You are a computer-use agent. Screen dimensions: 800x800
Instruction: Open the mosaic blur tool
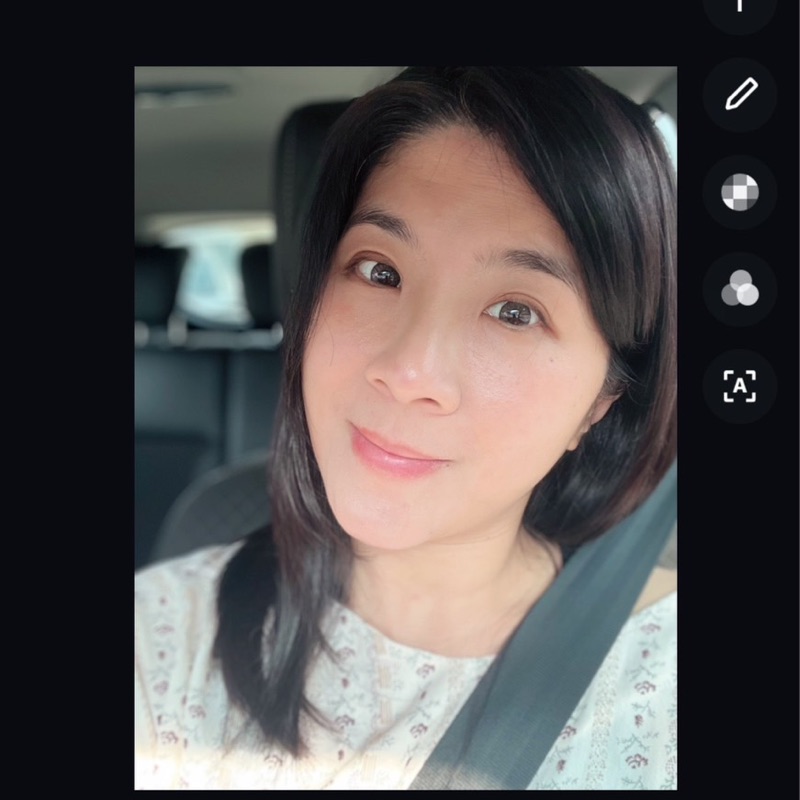[740, 192]
